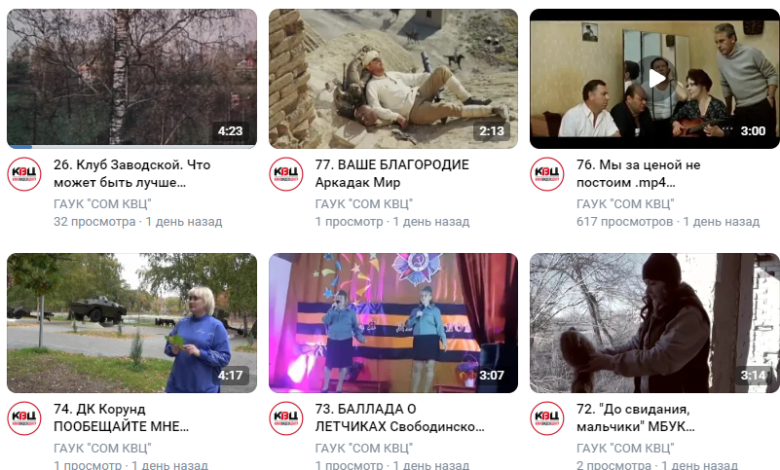Open title link 73. БАЛЛАДА О ЛЕТЧИКАХ
The width and height of the screenshot is (780, 470).
[x=392, y=418]
